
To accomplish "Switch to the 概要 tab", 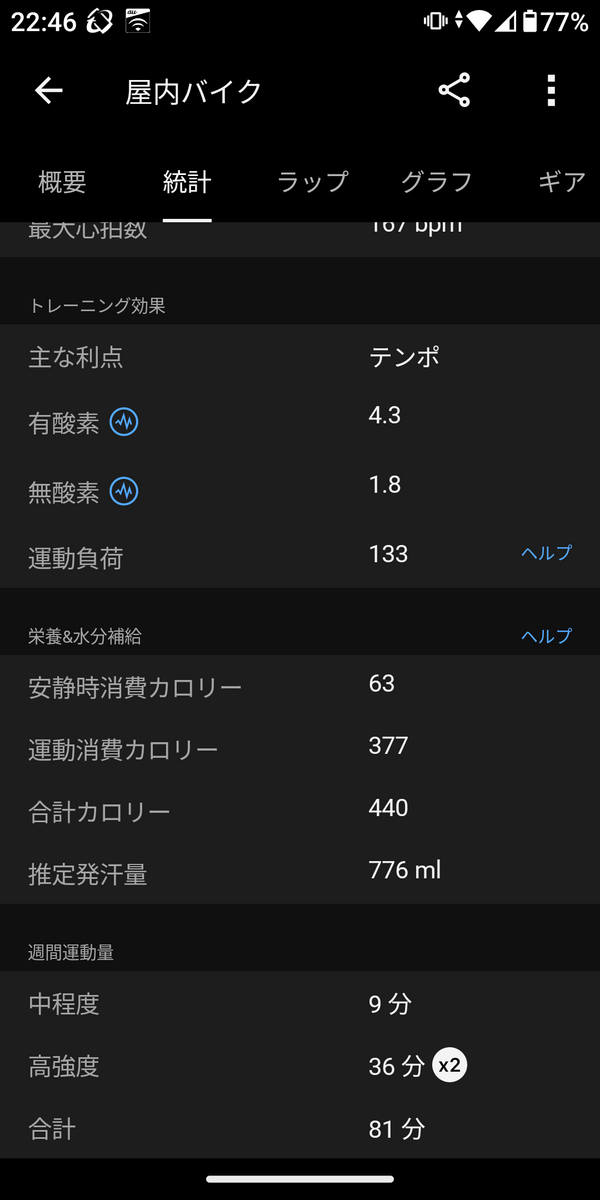I will (62, 182).
